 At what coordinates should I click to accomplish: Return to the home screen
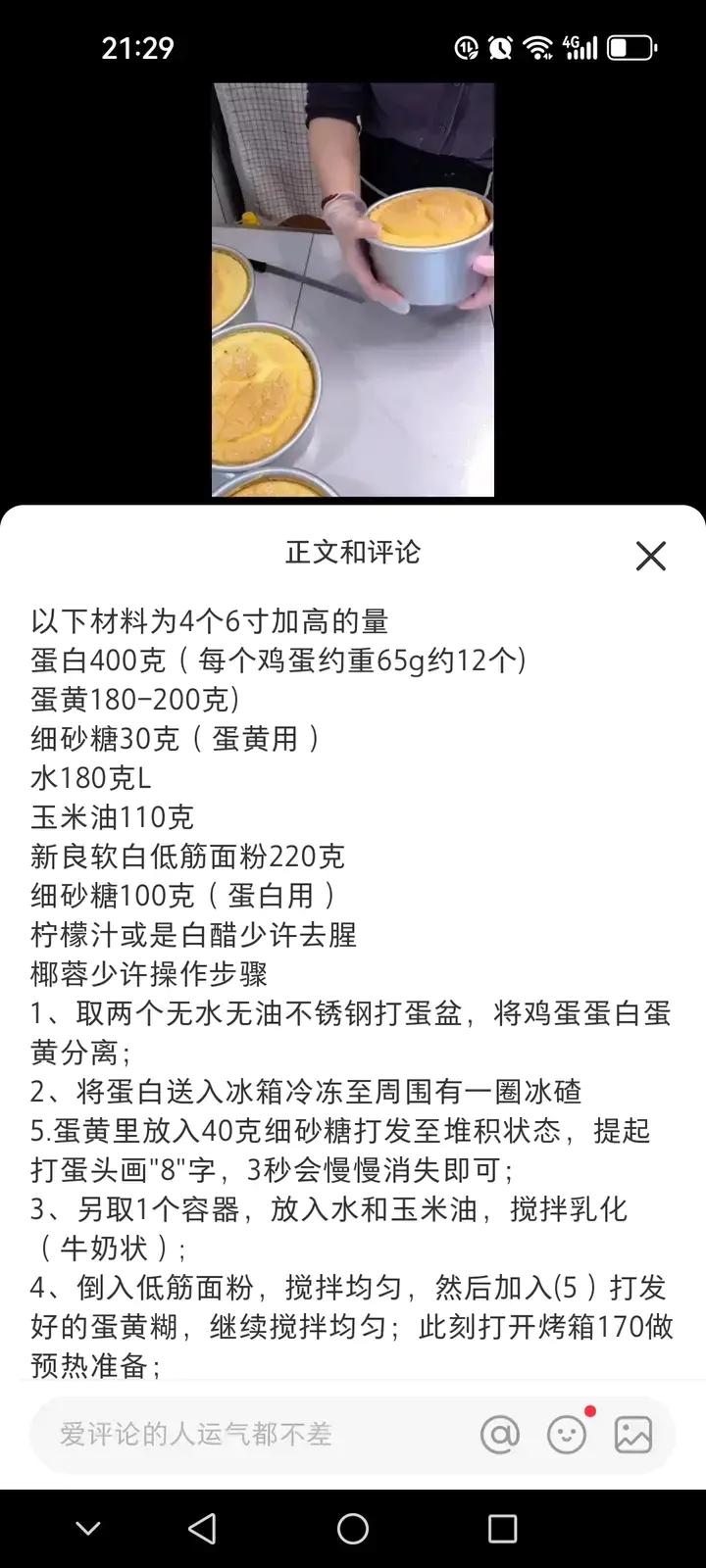353,1529
